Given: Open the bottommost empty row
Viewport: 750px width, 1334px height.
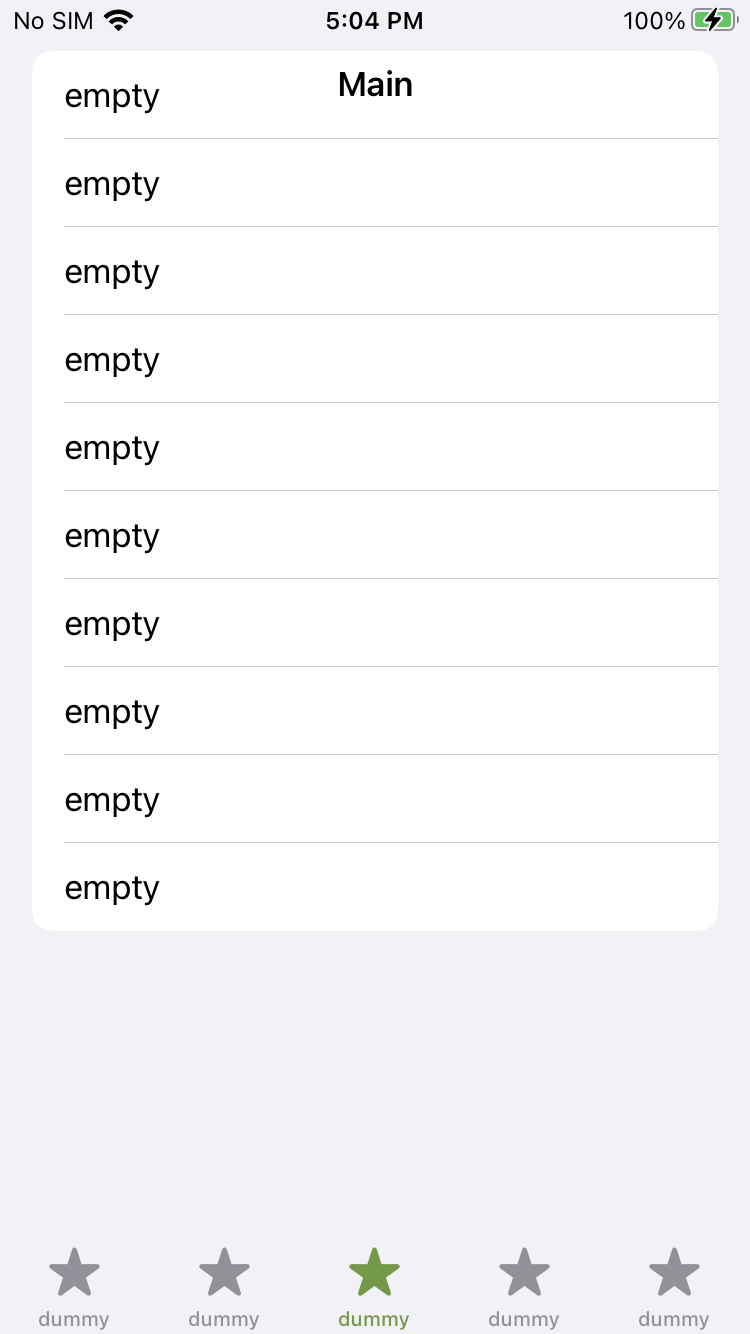Looking at the screenshot, I should coord(375,887).
